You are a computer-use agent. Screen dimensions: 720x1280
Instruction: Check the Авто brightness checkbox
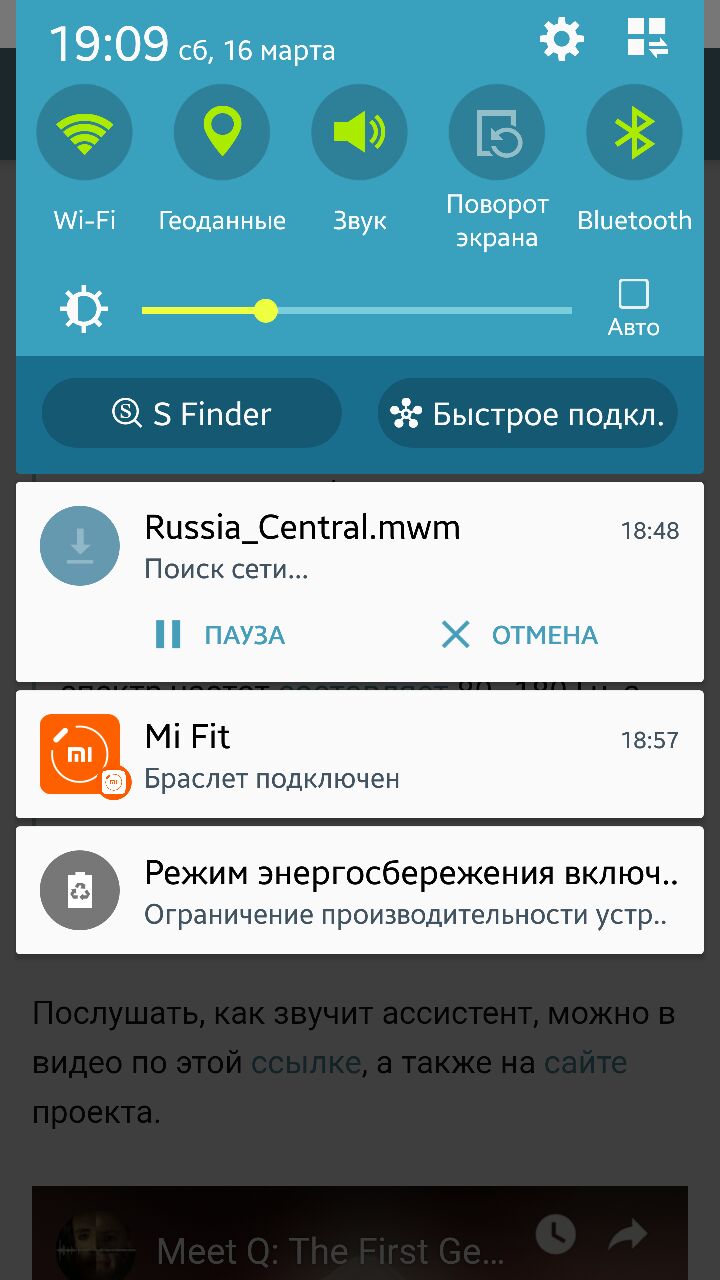[634, 294]
